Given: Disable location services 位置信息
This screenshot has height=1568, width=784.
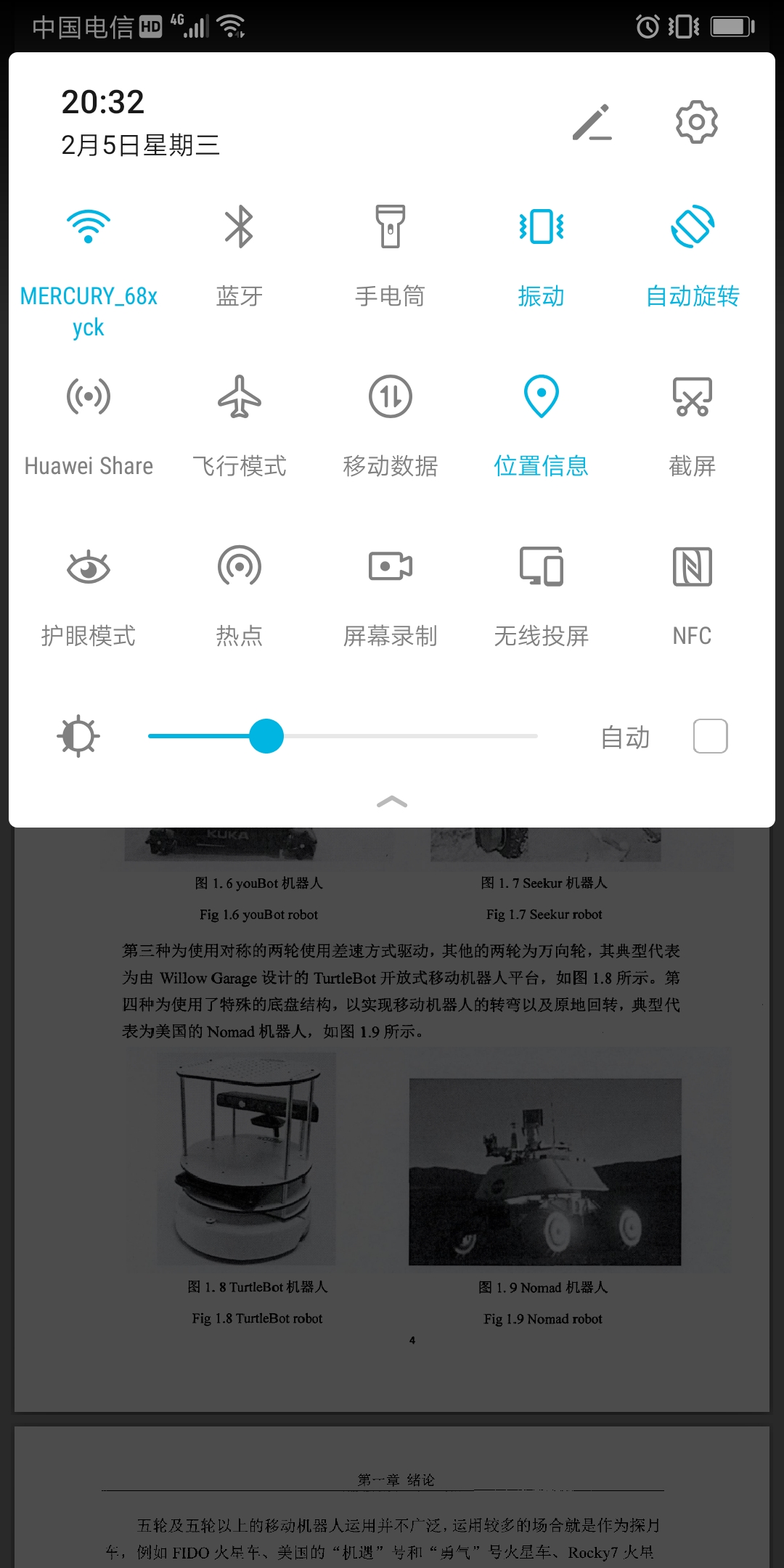Looking at the screenshot, I should coord(541,396).
